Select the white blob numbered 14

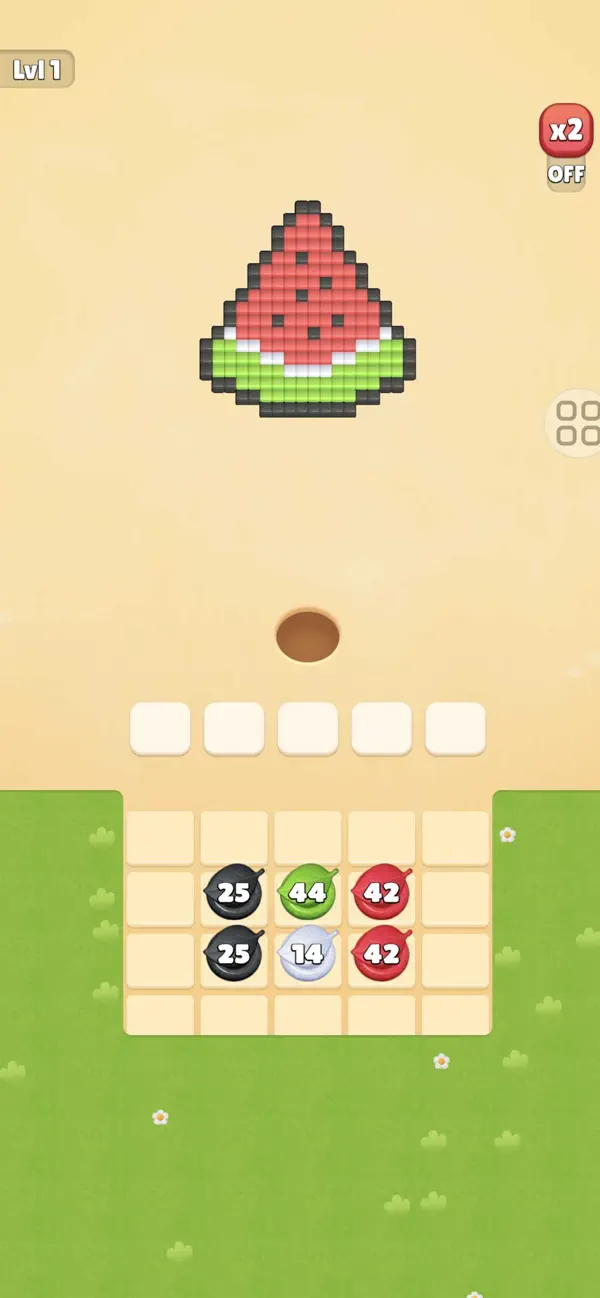tap(308, 953)
